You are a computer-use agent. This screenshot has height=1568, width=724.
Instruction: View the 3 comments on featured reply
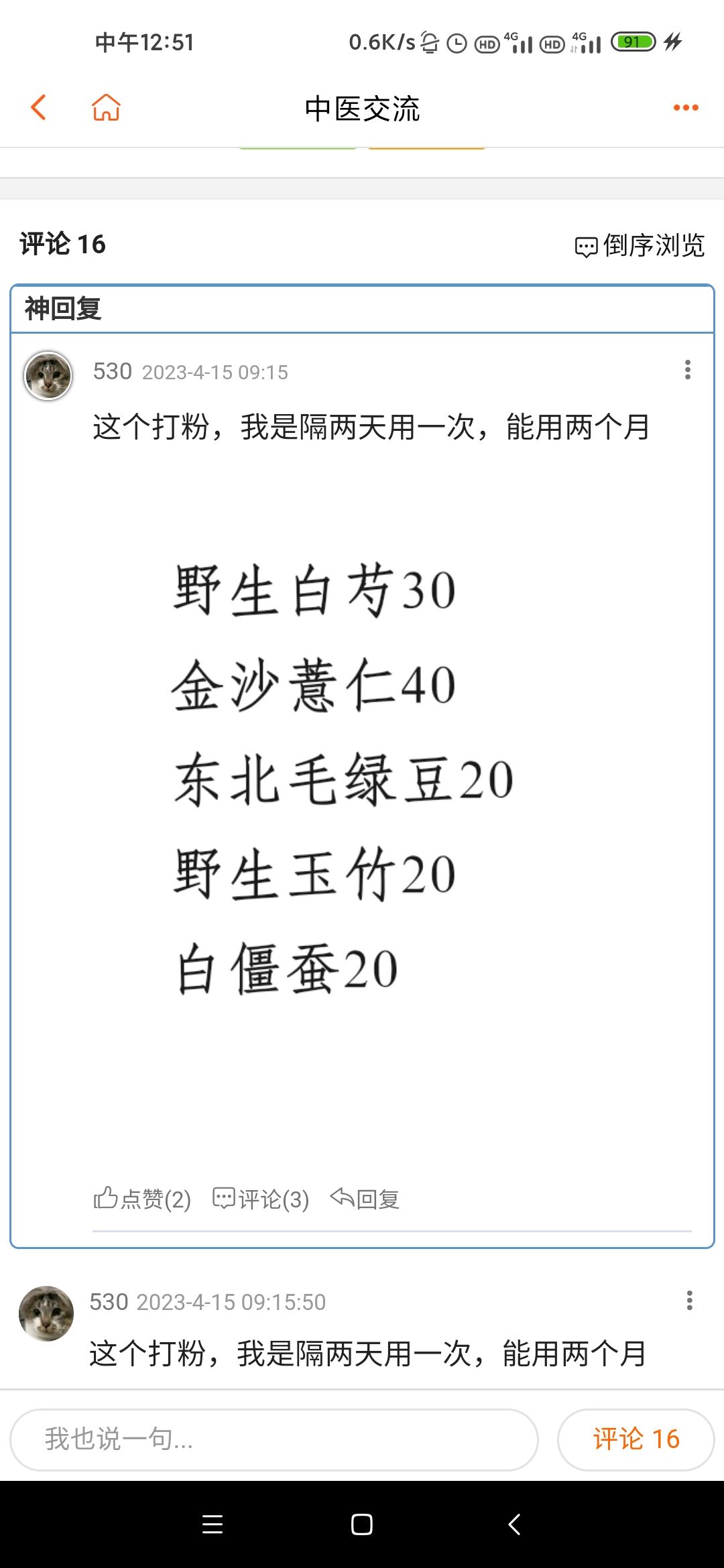coord(261,1198)
